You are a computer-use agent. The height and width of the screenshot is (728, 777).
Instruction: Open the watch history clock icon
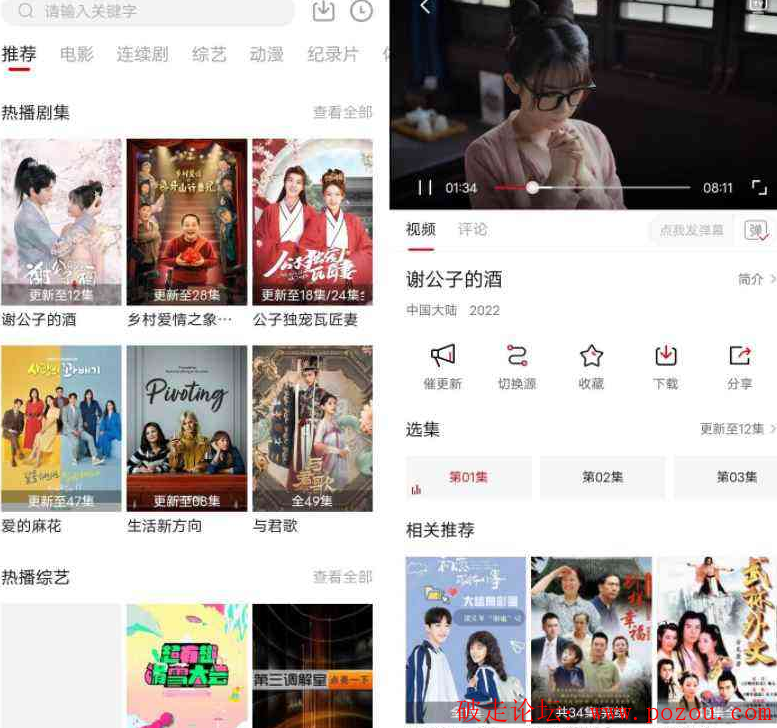pyautogui.click(x=361, y=11)
